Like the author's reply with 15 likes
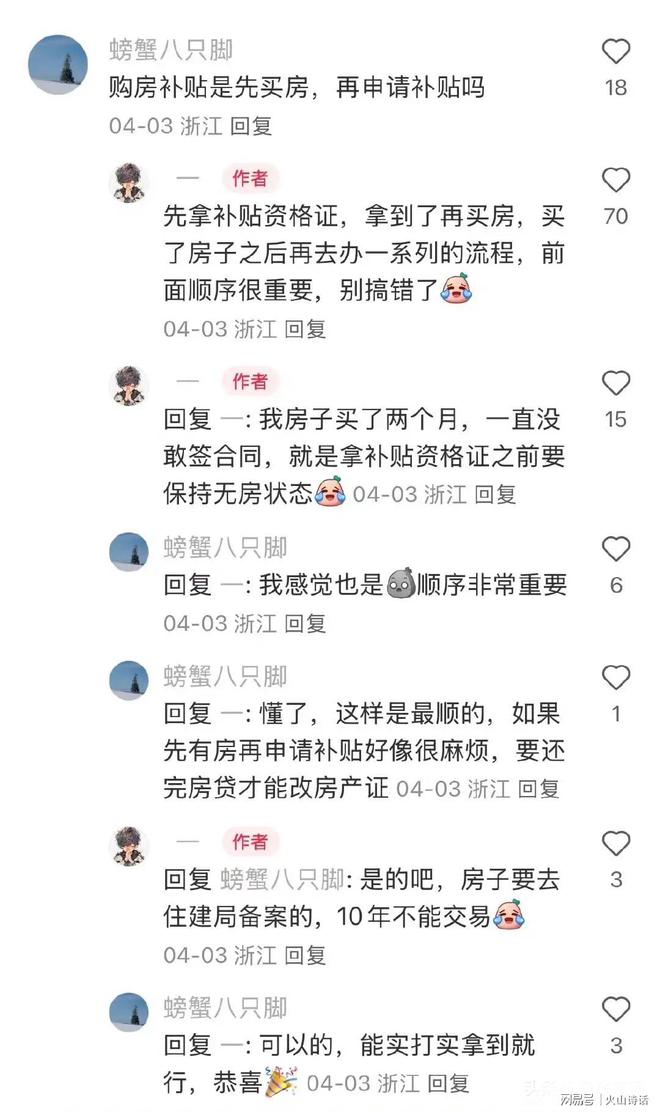This screenshot has width=660, height=1112. point(616,383)
